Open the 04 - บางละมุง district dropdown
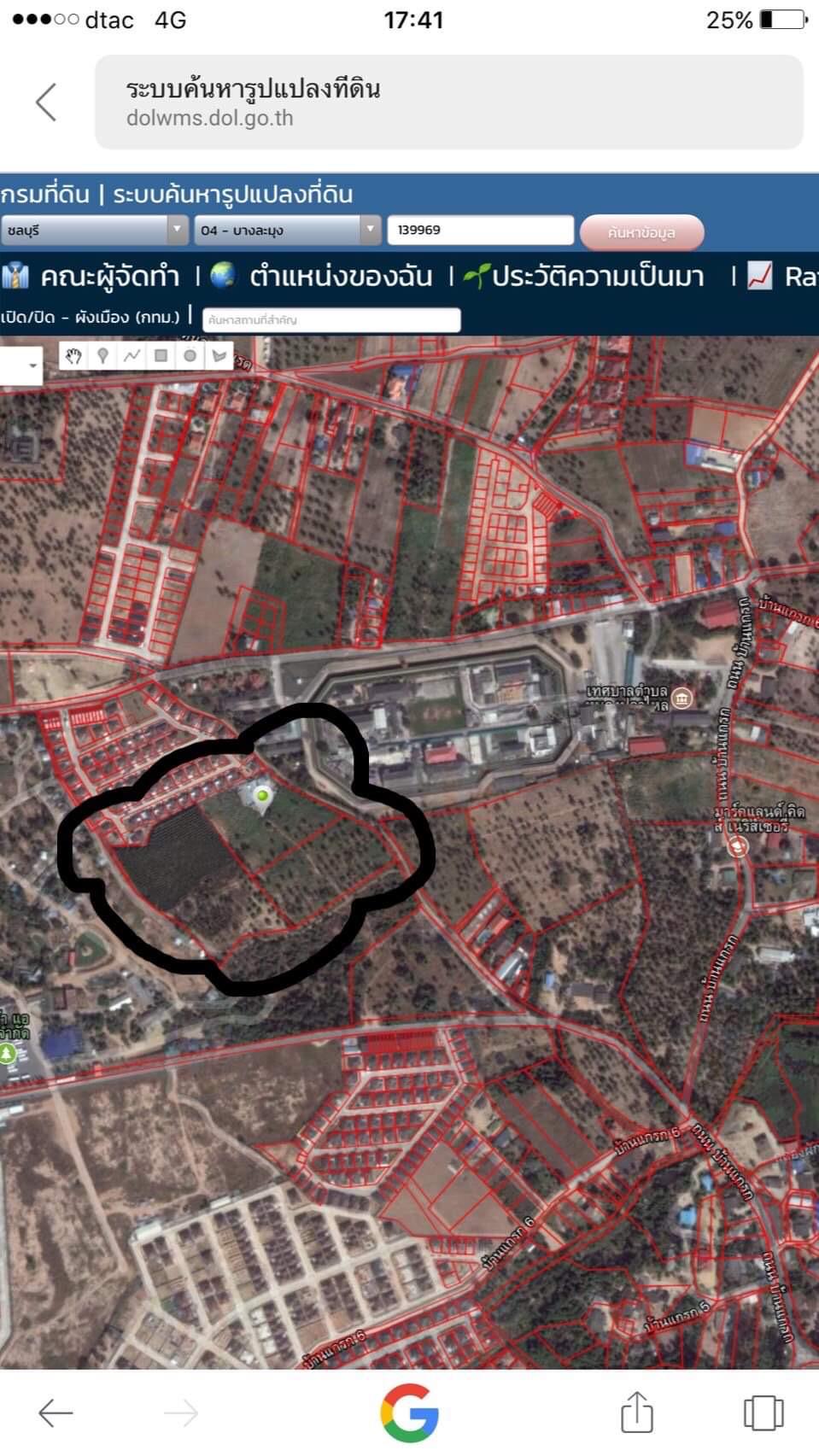 pyautogui.click(x=288, y=230)
